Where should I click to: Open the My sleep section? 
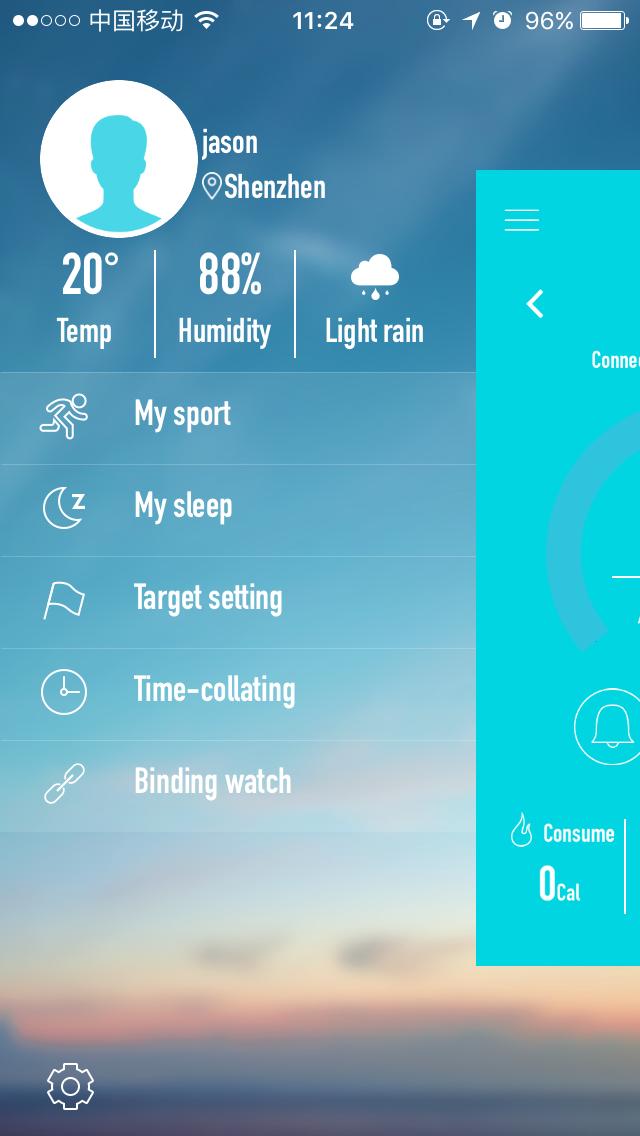click(183, 507)
